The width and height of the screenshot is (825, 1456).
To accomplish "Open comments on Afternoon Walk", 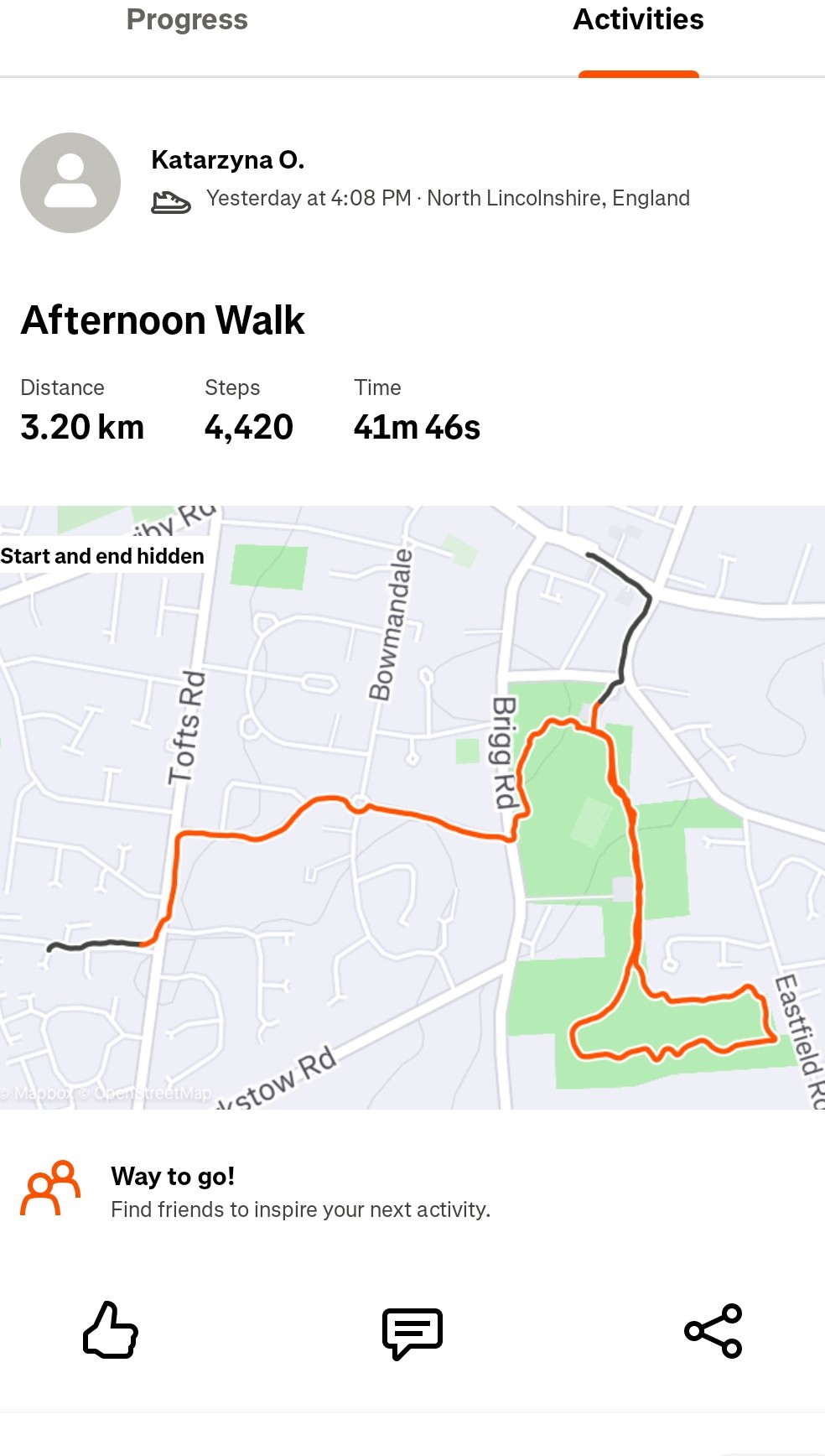I will point(412,1331).
